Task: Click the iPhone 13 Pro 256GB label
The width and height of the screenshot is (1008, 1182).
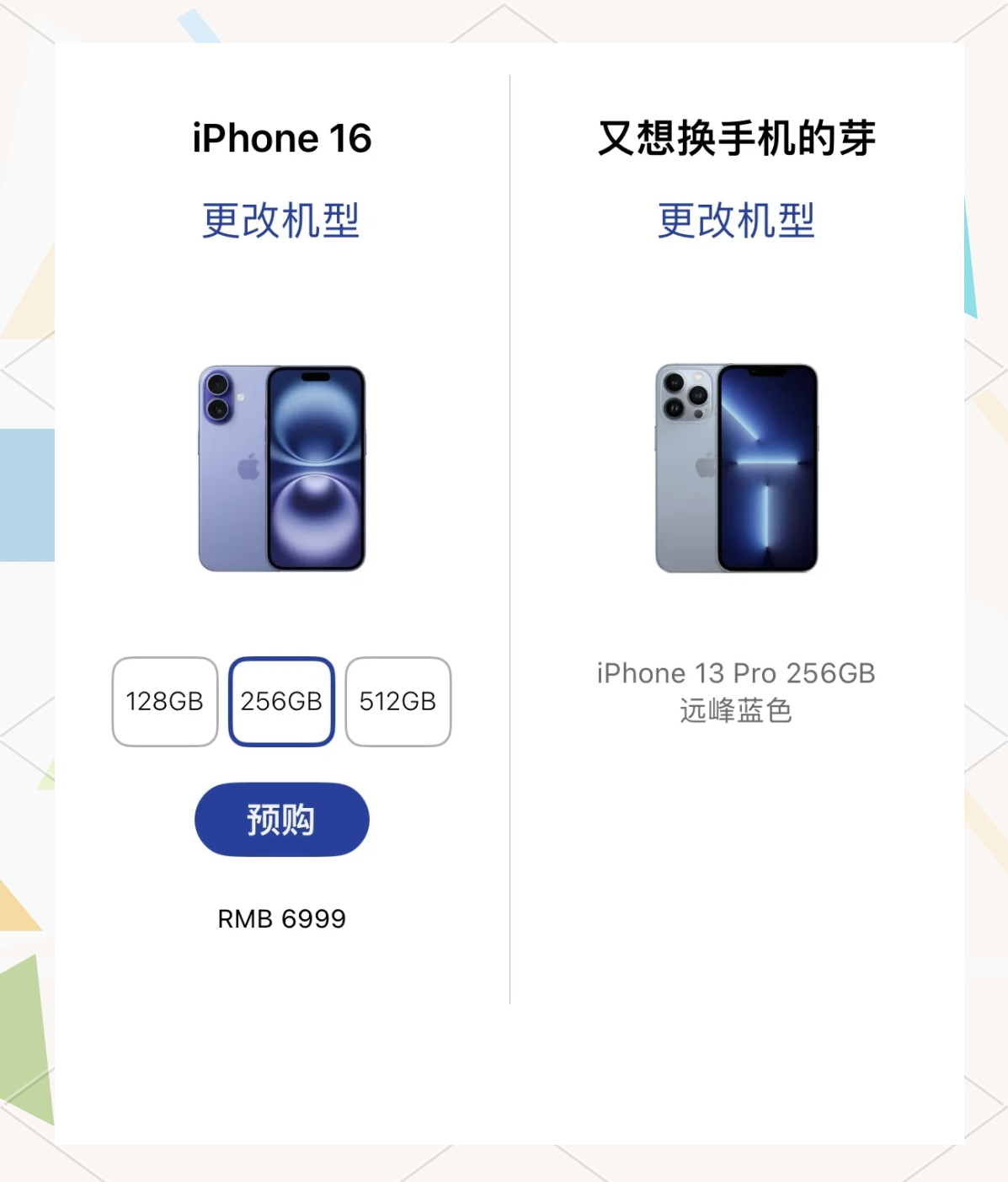Action: click(x=736, y=672)
